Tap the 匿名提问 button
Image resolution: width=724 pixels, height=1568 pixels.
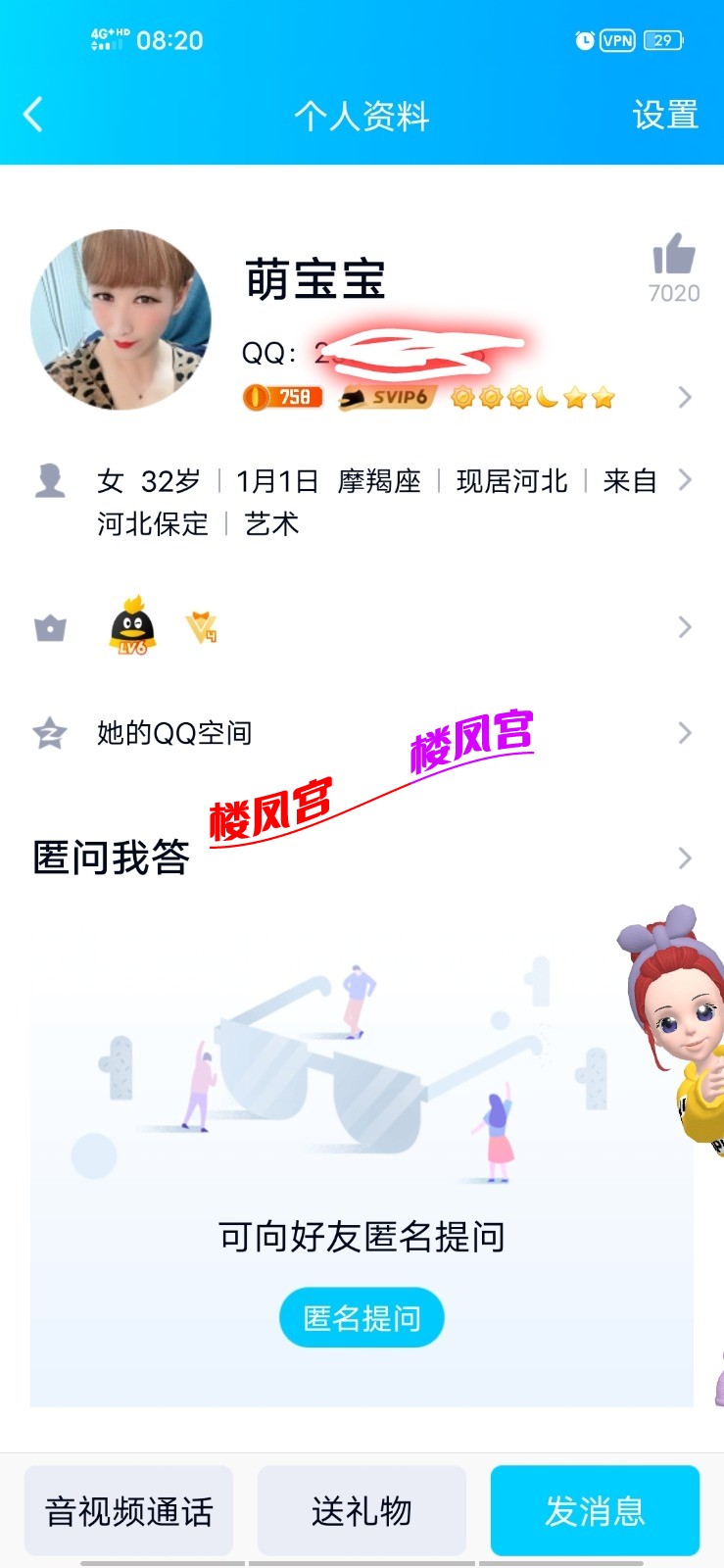click(362, 1318)
